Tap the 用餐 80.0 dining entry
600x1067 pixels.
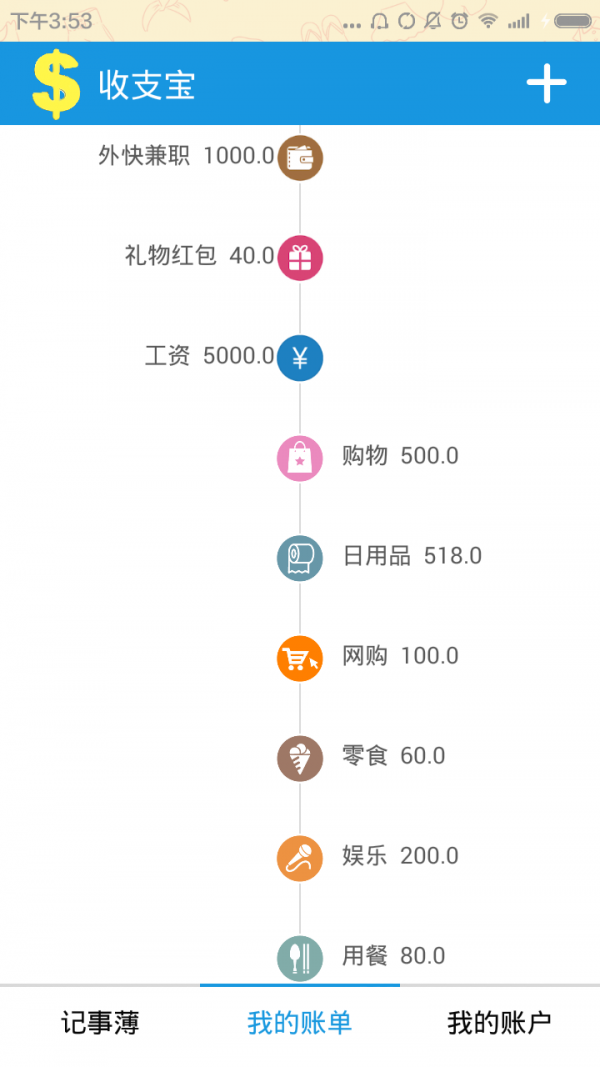(x=393, y=957)
